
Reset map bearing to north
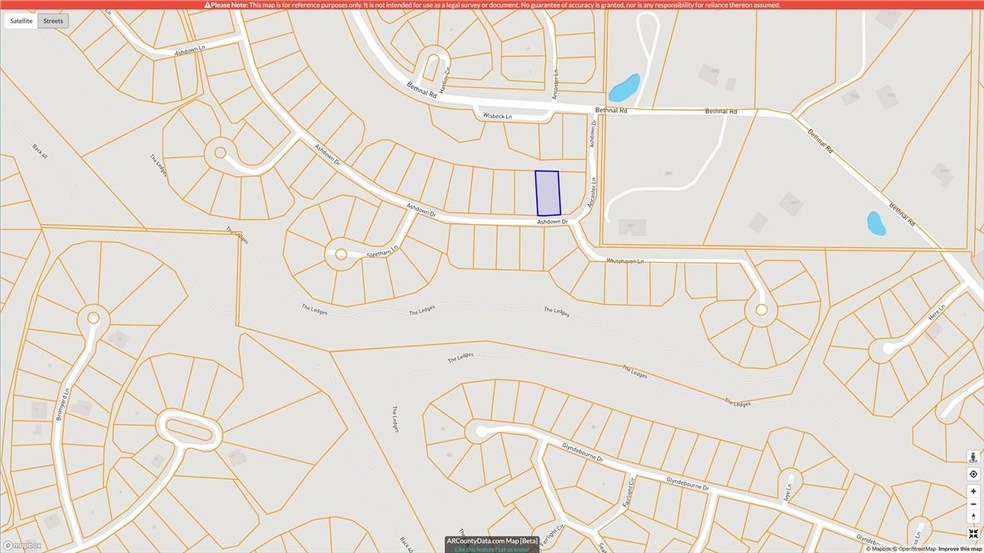tap(973, 517)
